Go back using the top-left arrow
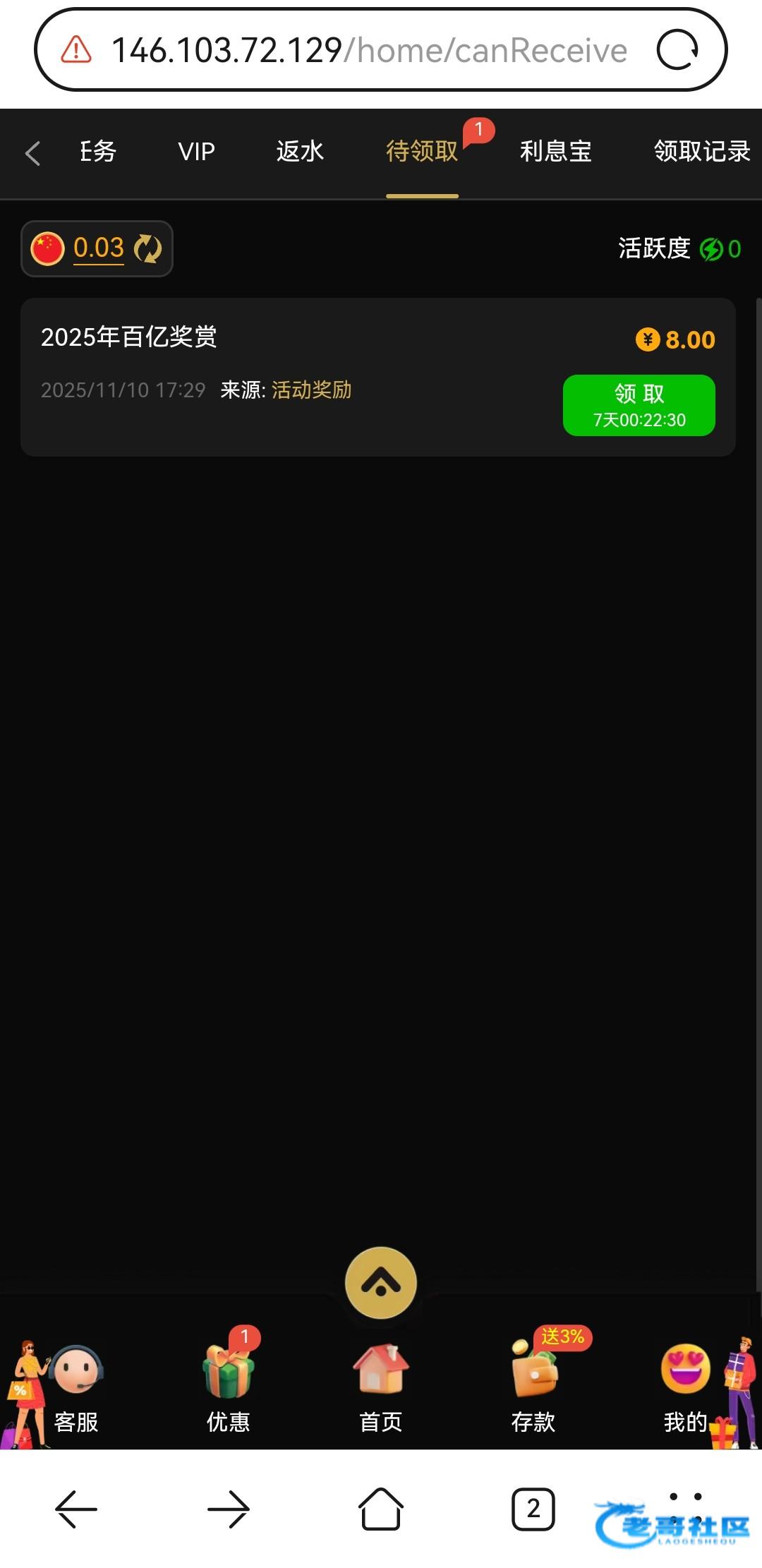This screenshot has width=762, height=1568. [x=32, y=152]
